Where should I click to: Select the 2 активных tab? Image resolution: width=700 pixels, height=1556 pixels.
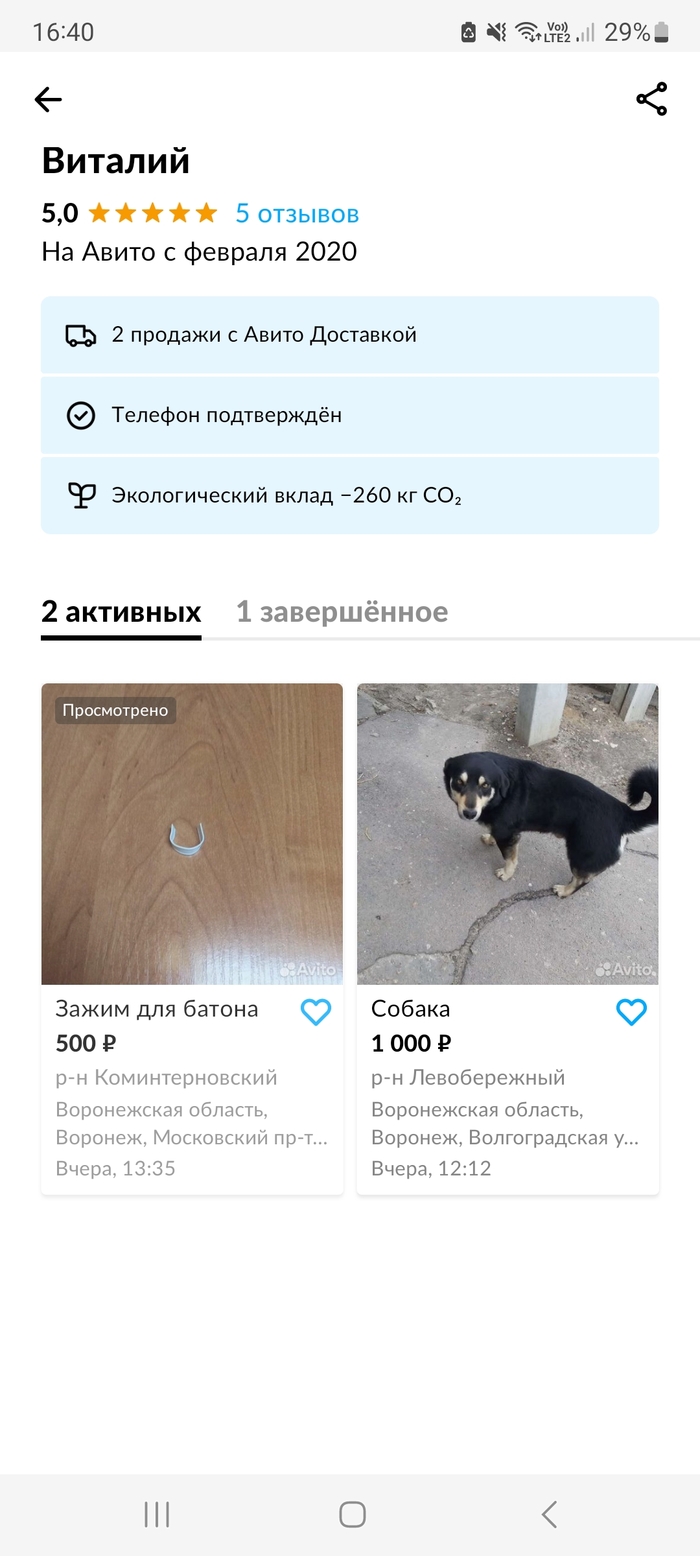pos(121,612)
